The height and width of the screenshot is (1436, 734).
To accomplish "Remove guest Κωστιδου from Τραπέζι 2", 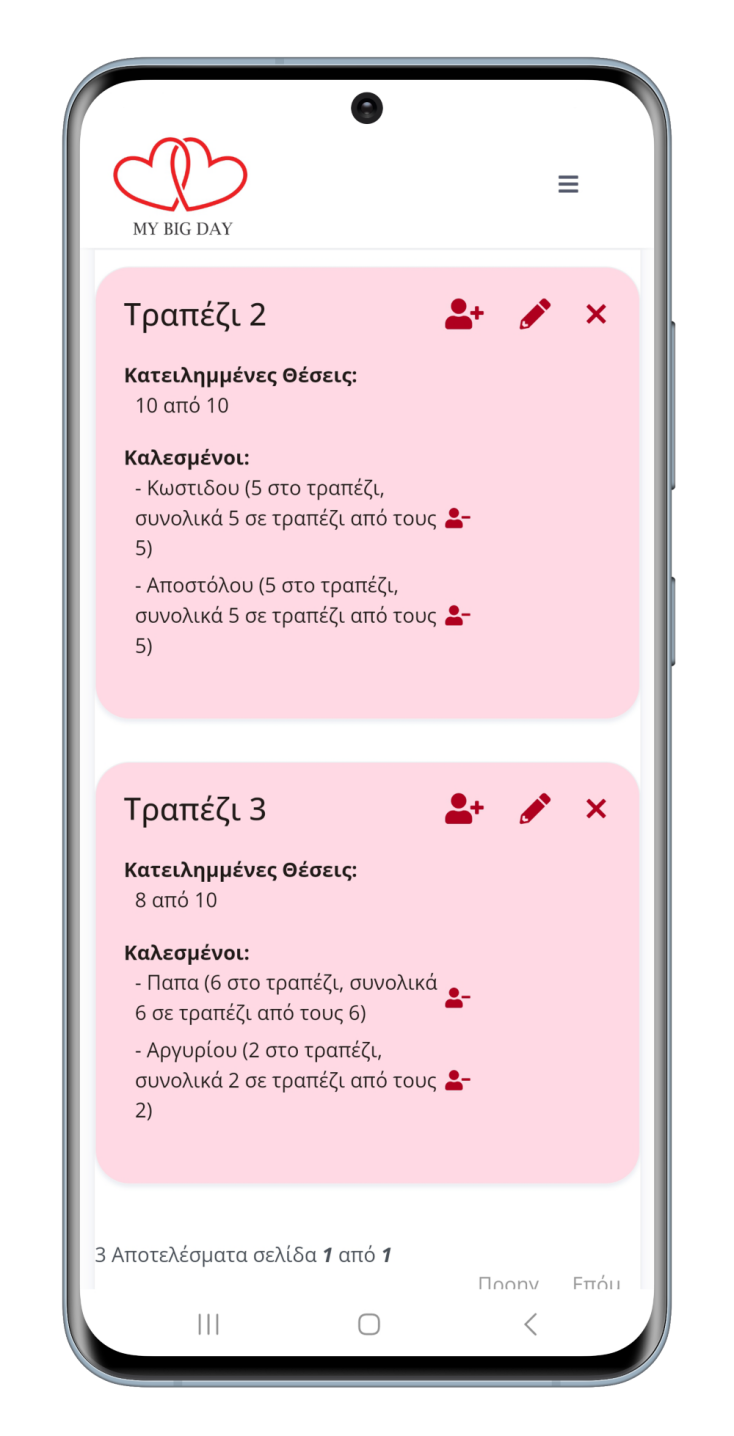I will [x=457, y=519].
